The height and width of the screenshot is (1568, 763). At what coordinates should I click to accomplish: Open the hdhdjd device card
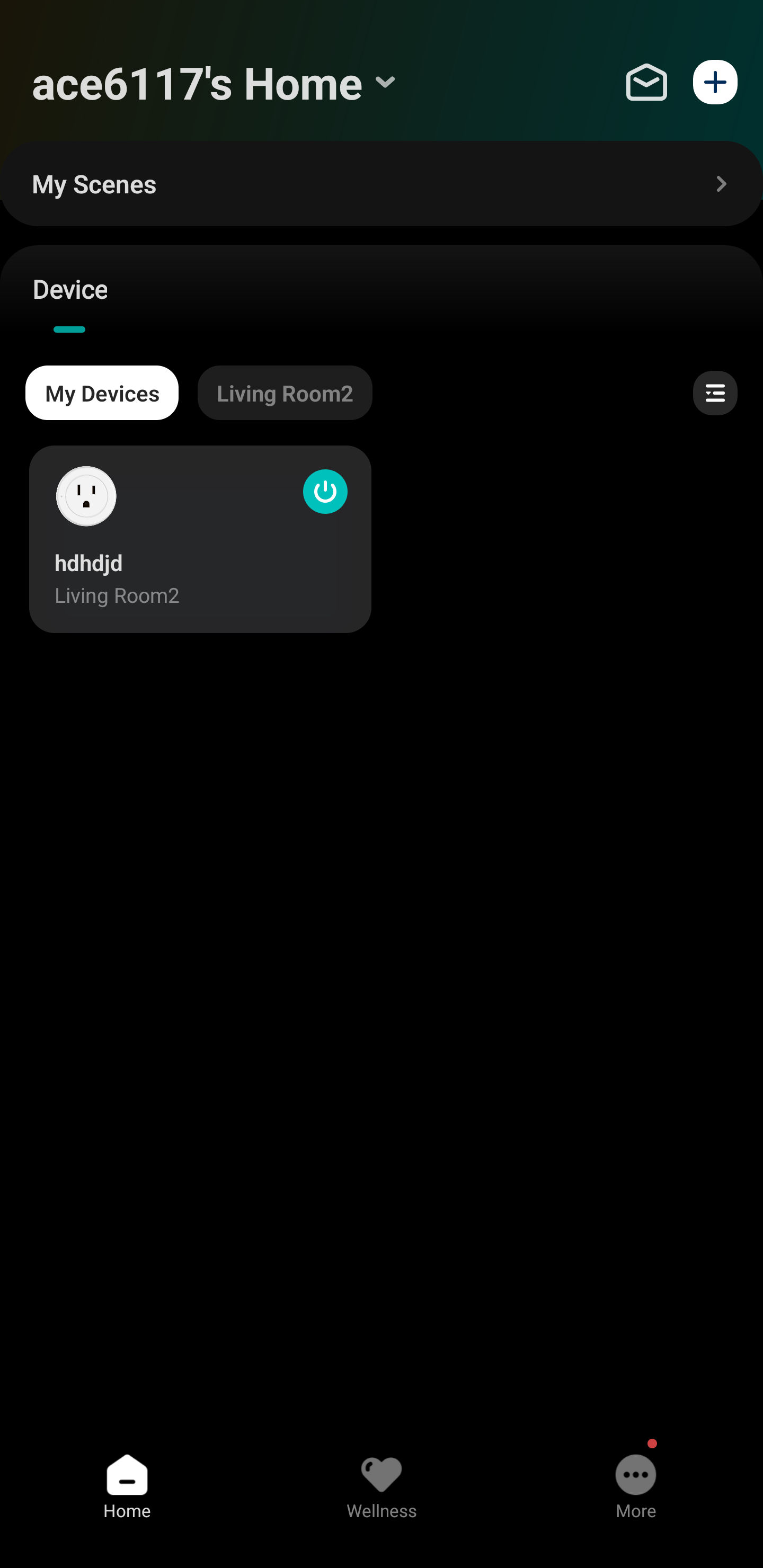[x=200, y=539]
